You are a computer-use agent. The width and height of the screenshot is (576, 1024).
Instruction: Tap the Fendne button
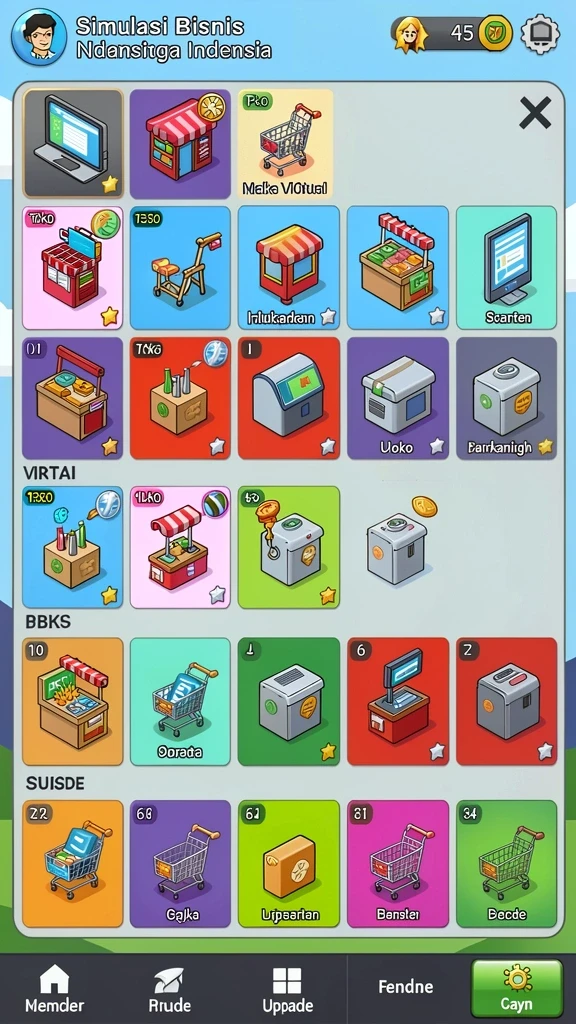[x=406, y=986]
